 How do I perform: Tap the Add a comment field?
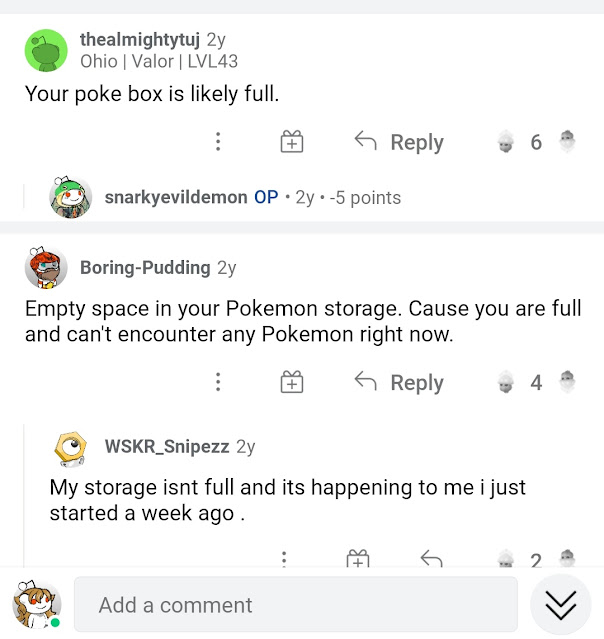point(296,604)
